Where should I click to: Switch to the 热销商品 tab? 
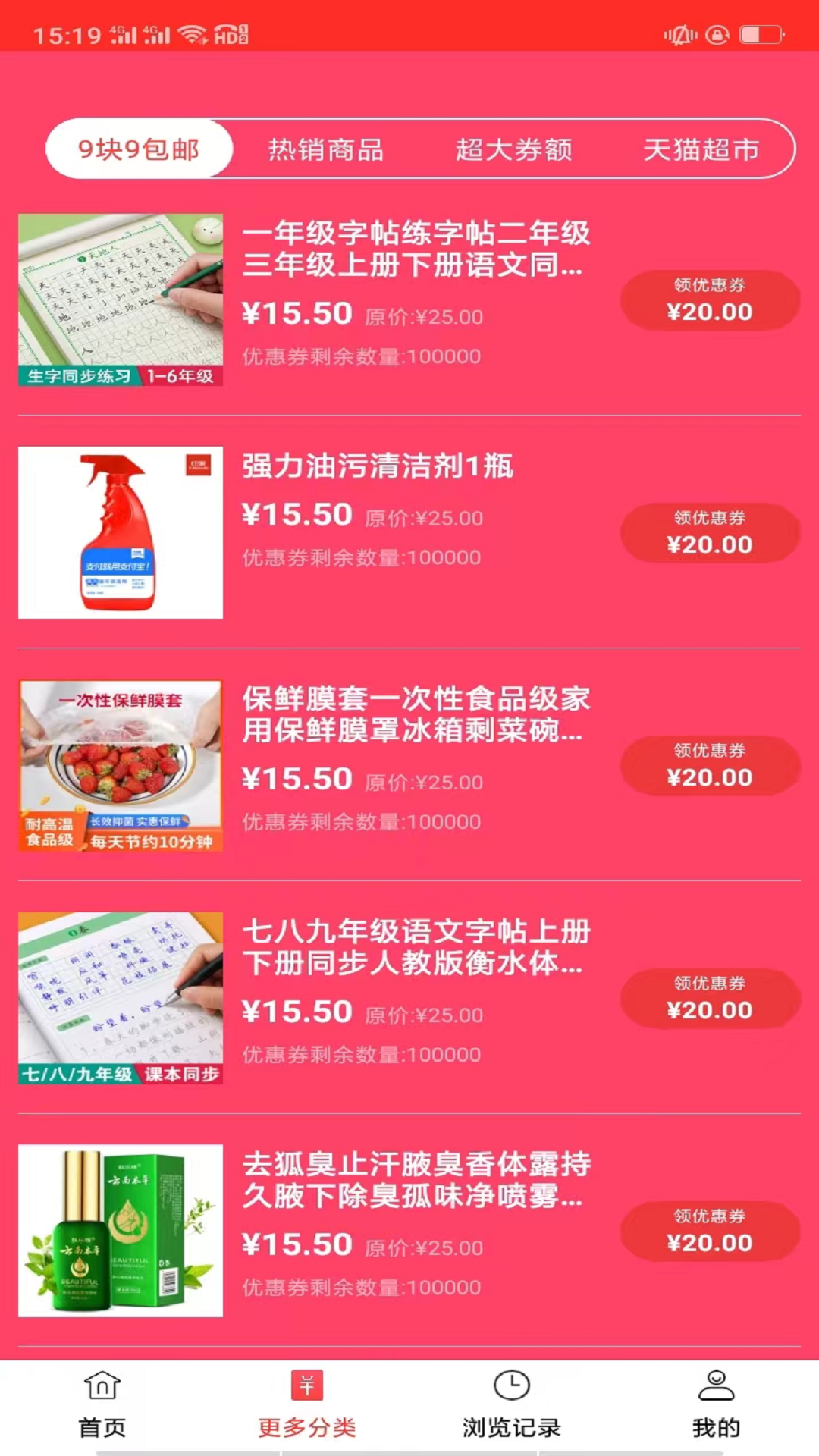click(326, 149)
